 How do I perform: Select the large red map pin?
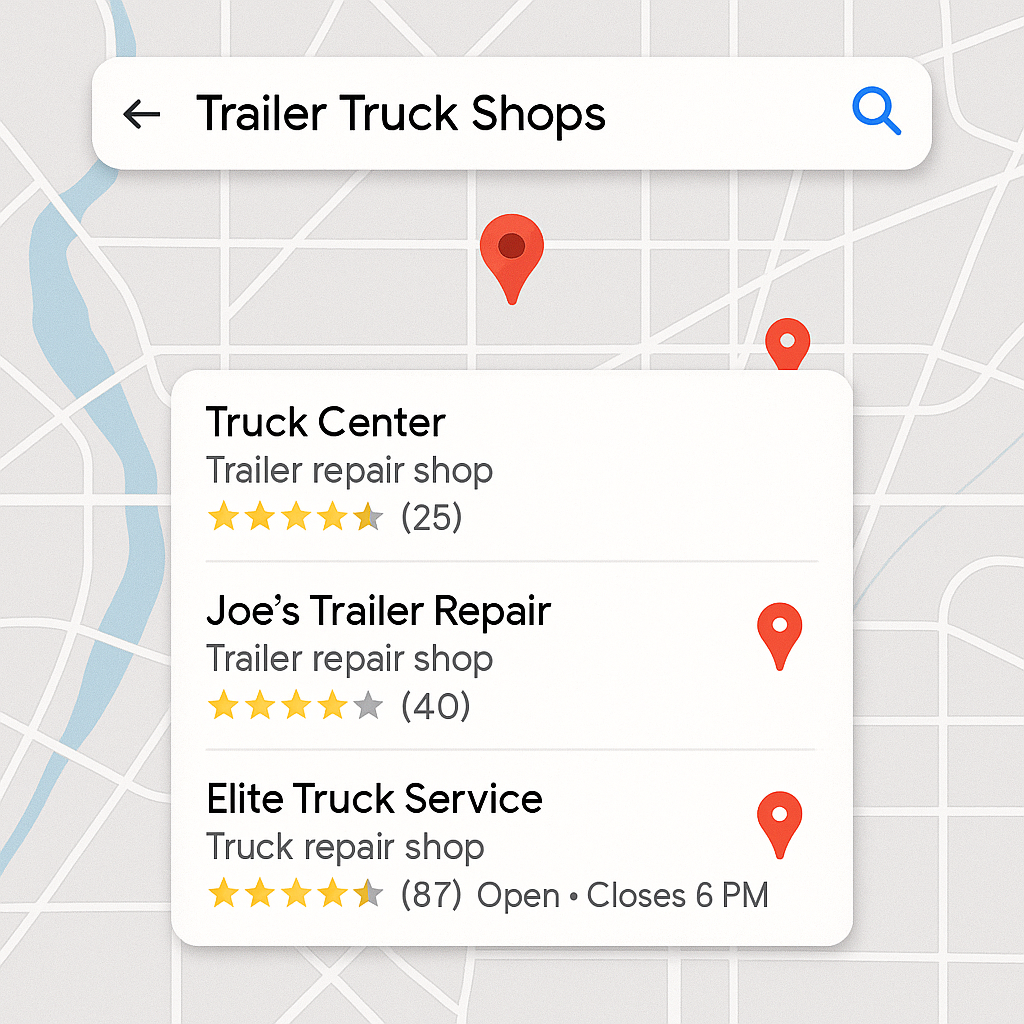click(x=511, y=250)
